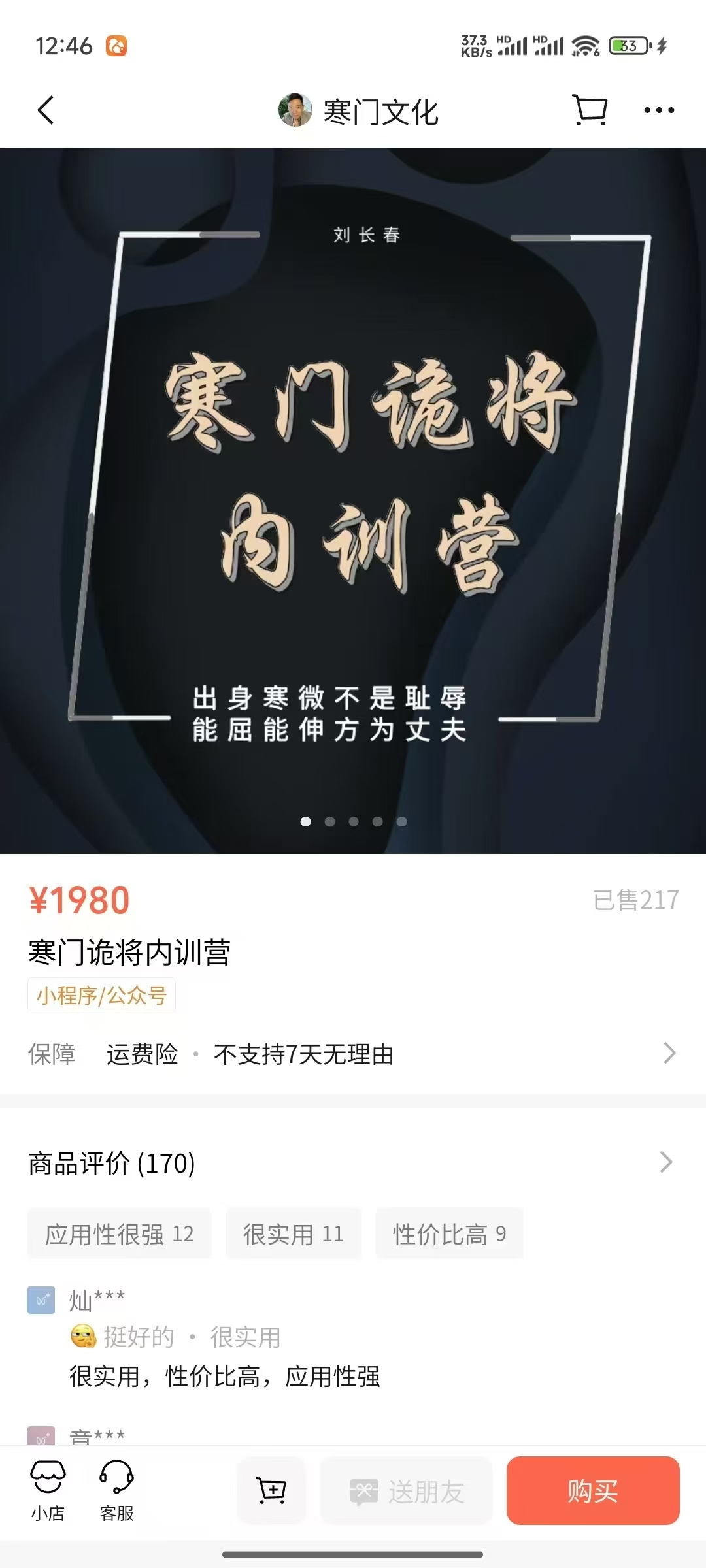Tap 购买 to buy now

(x=592, y=1491)
